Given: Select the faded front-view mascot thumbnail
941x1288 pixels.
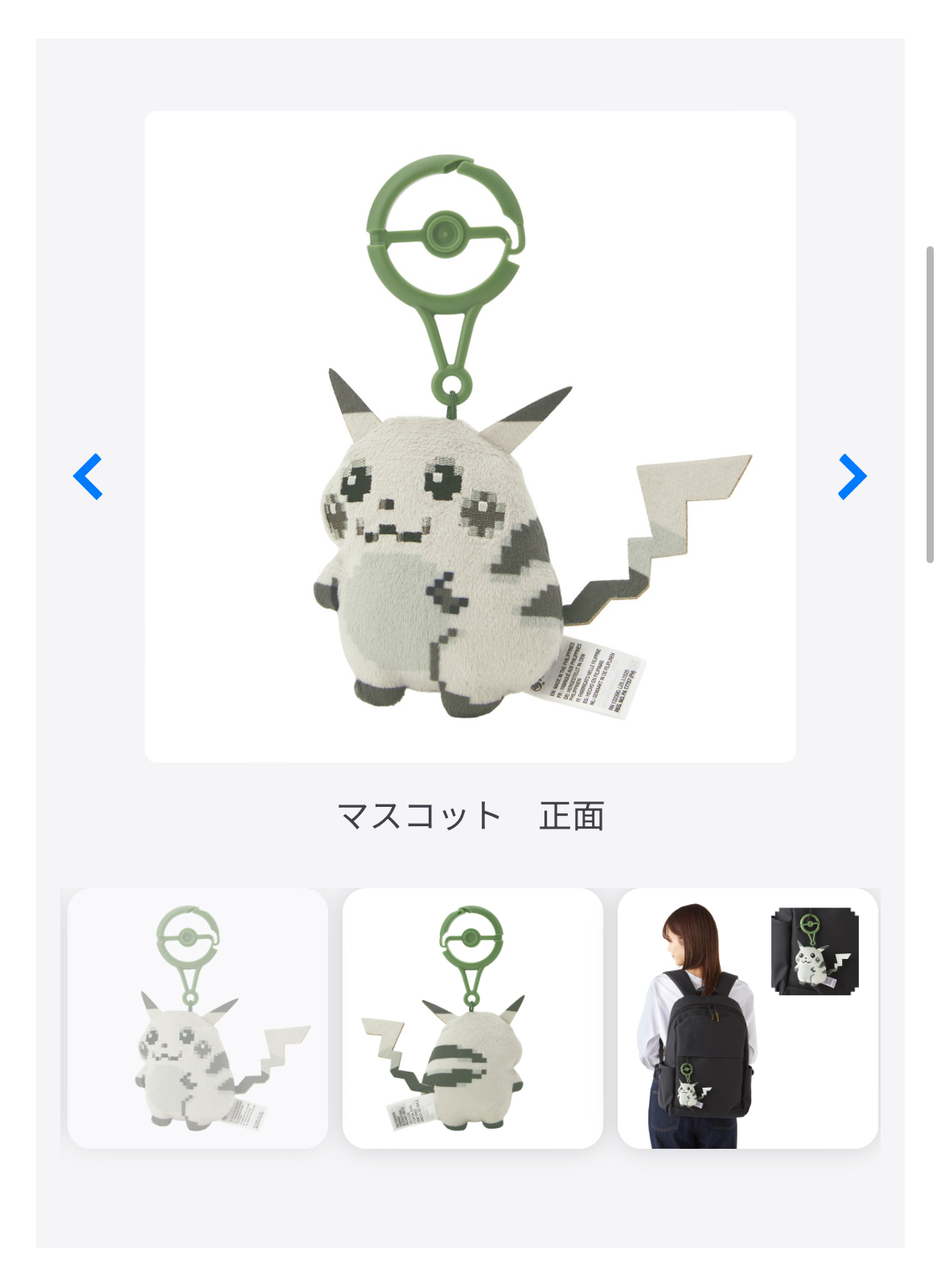Looking at the screenshot, I should coord(198,1018).
